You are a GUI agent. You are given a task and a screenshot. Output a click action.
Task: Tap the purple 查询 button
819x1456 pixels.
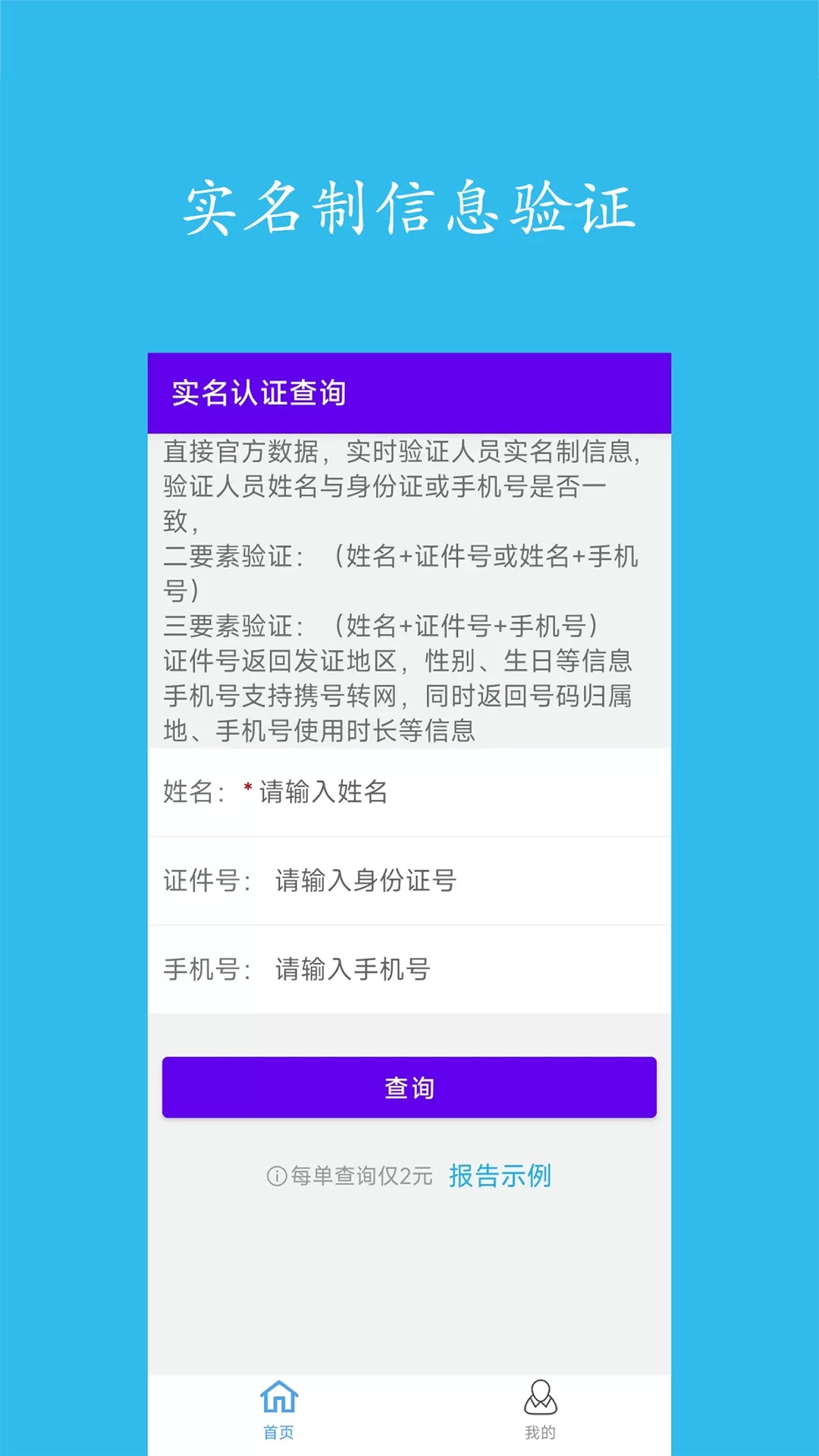pos(409,1087)
